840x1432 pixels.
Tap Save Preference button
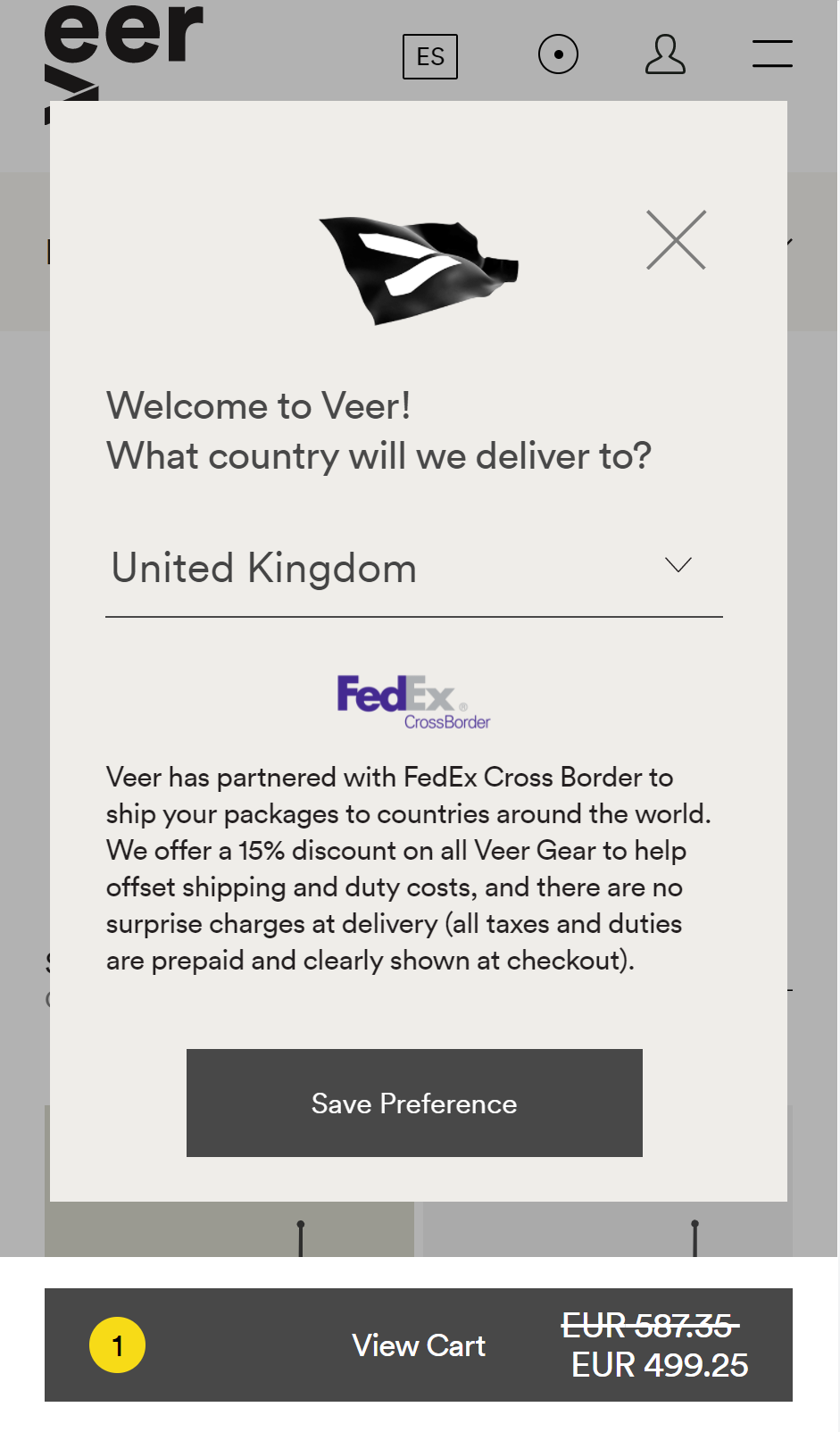pyautogui.click(x=414, y=1103)
